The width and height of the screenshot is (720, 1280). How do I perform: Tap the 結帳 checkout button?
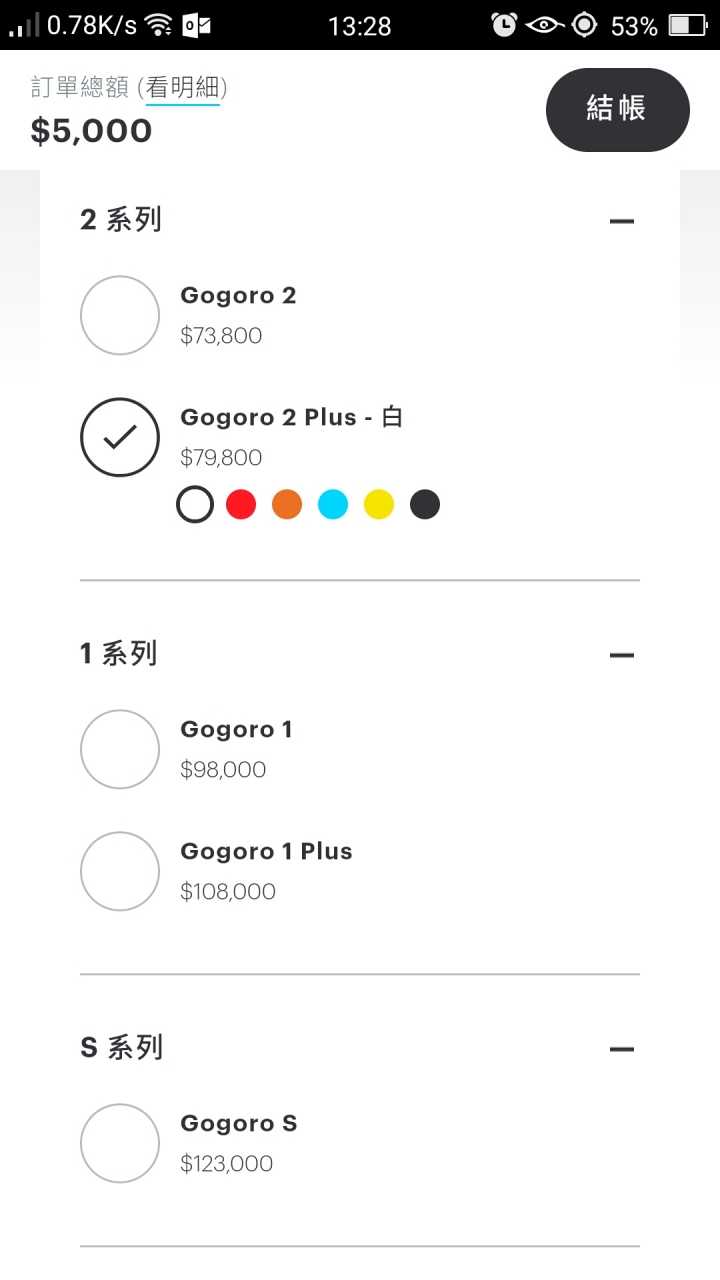[x=617, y=110]
